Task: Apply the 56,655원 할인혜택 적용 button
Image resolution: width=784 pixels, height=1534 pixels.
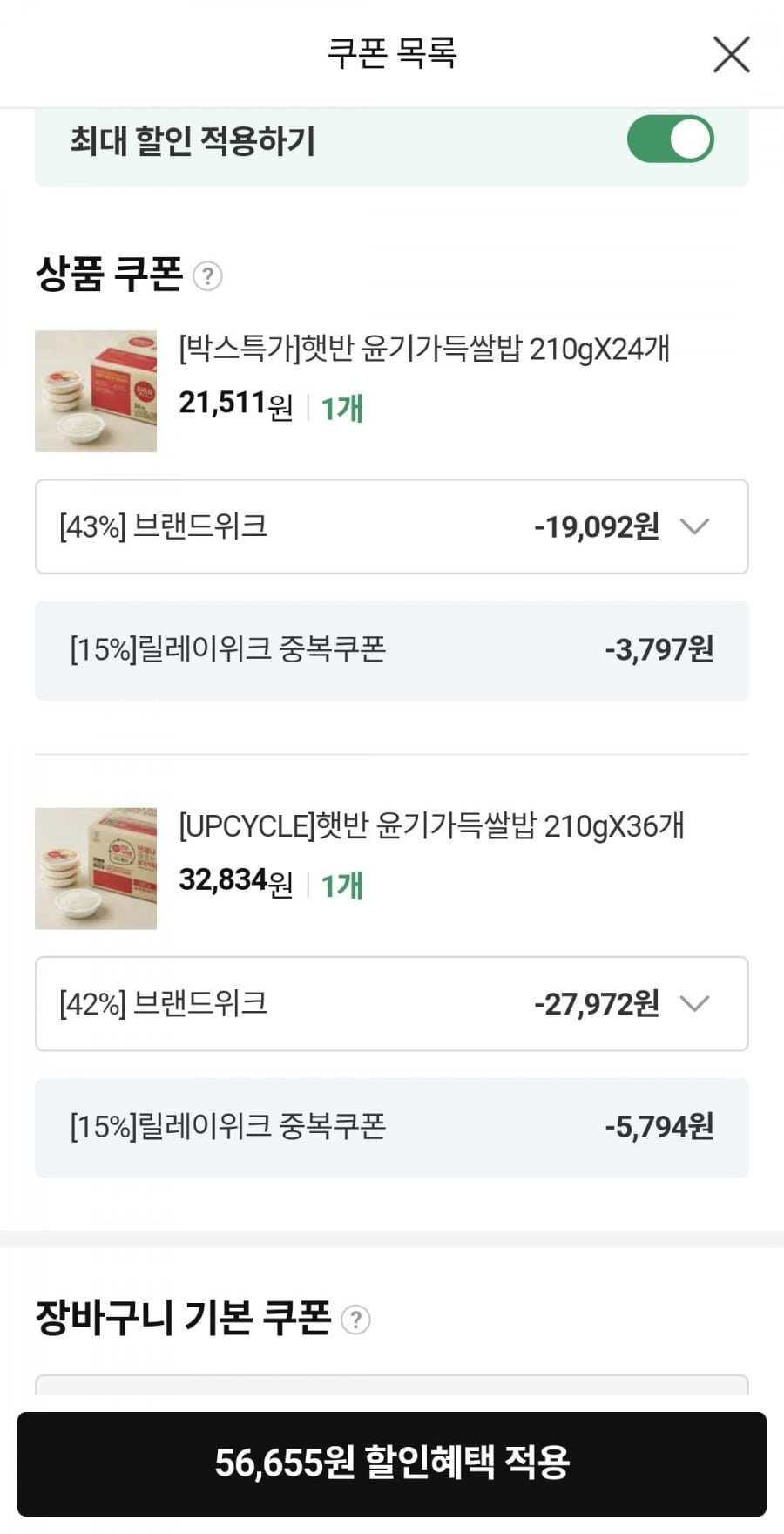Action: (x=392, y=1463)
